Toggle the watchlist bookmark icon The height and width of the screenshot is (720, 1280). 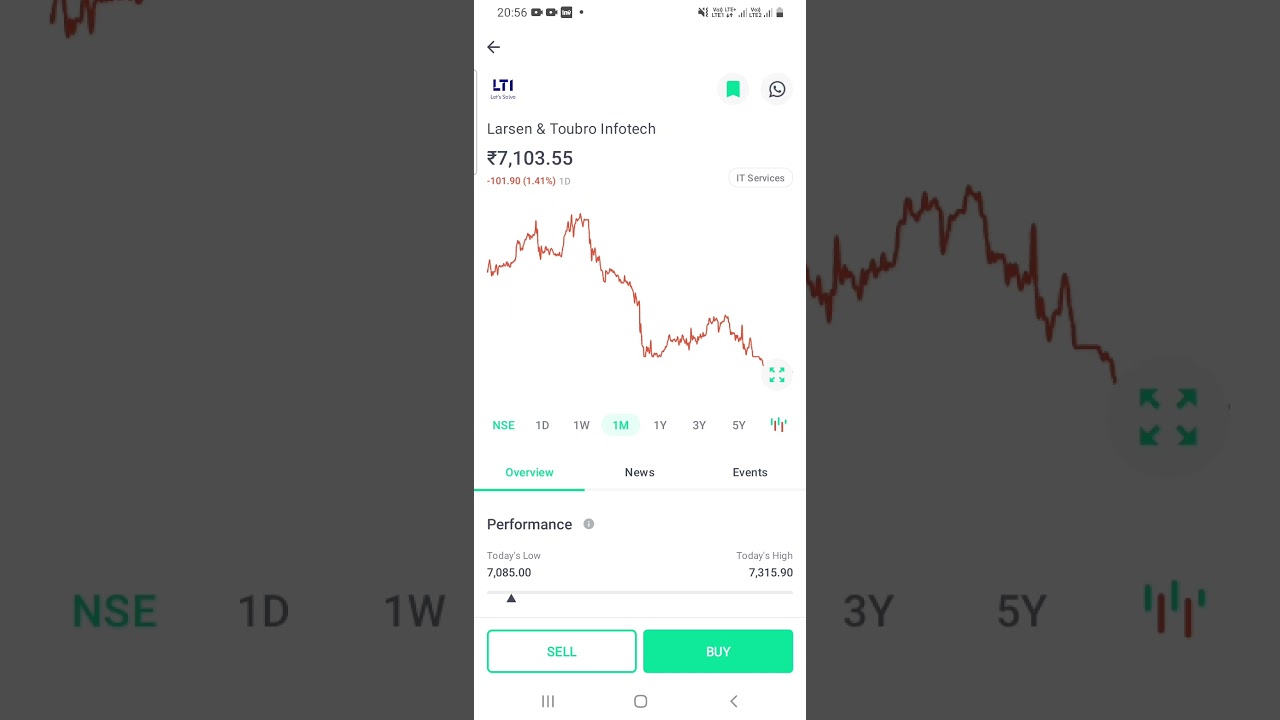733,89
